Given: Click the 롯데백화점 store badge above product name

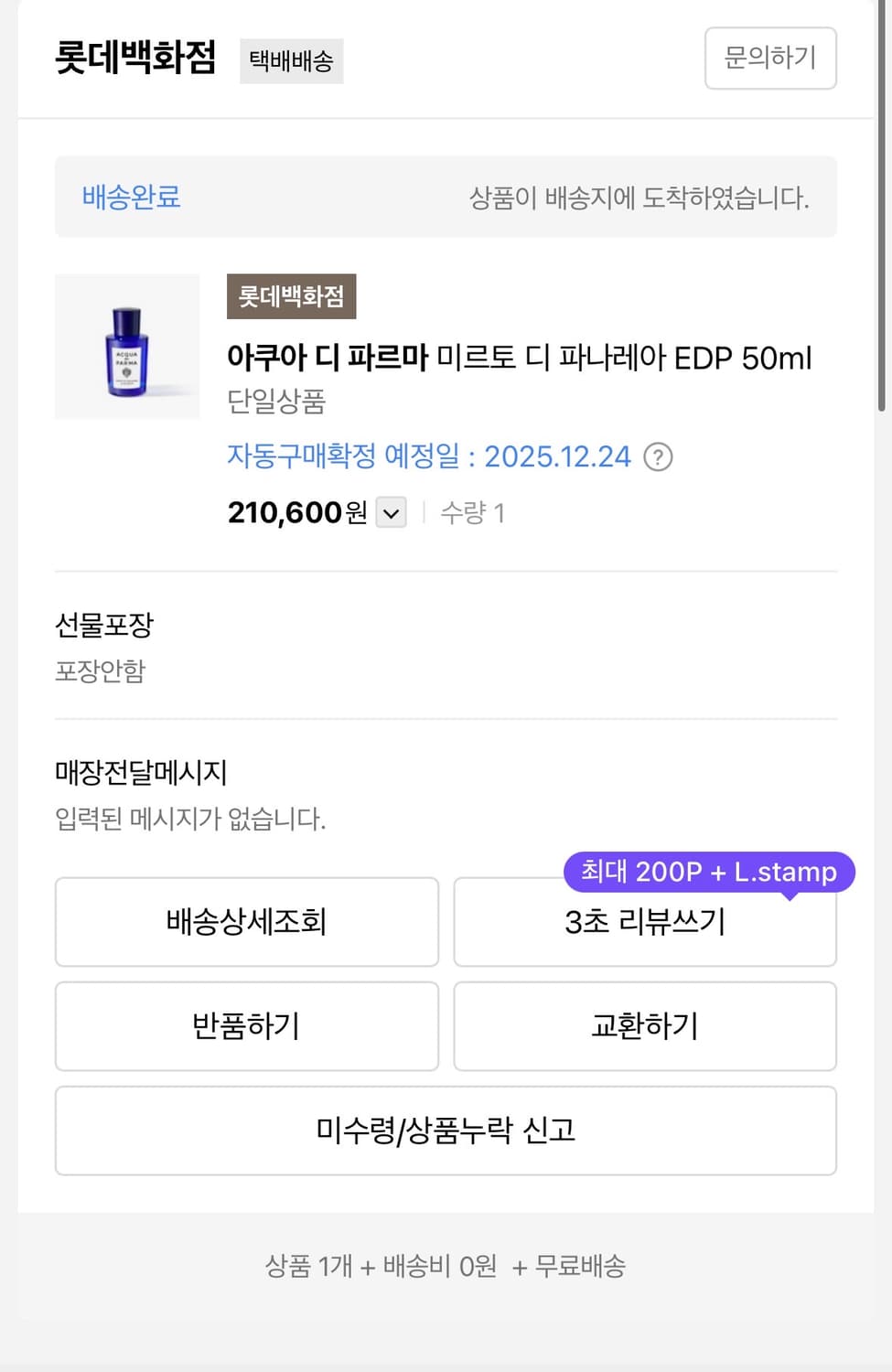Looking at the screenshot, I should pos(291,295).
